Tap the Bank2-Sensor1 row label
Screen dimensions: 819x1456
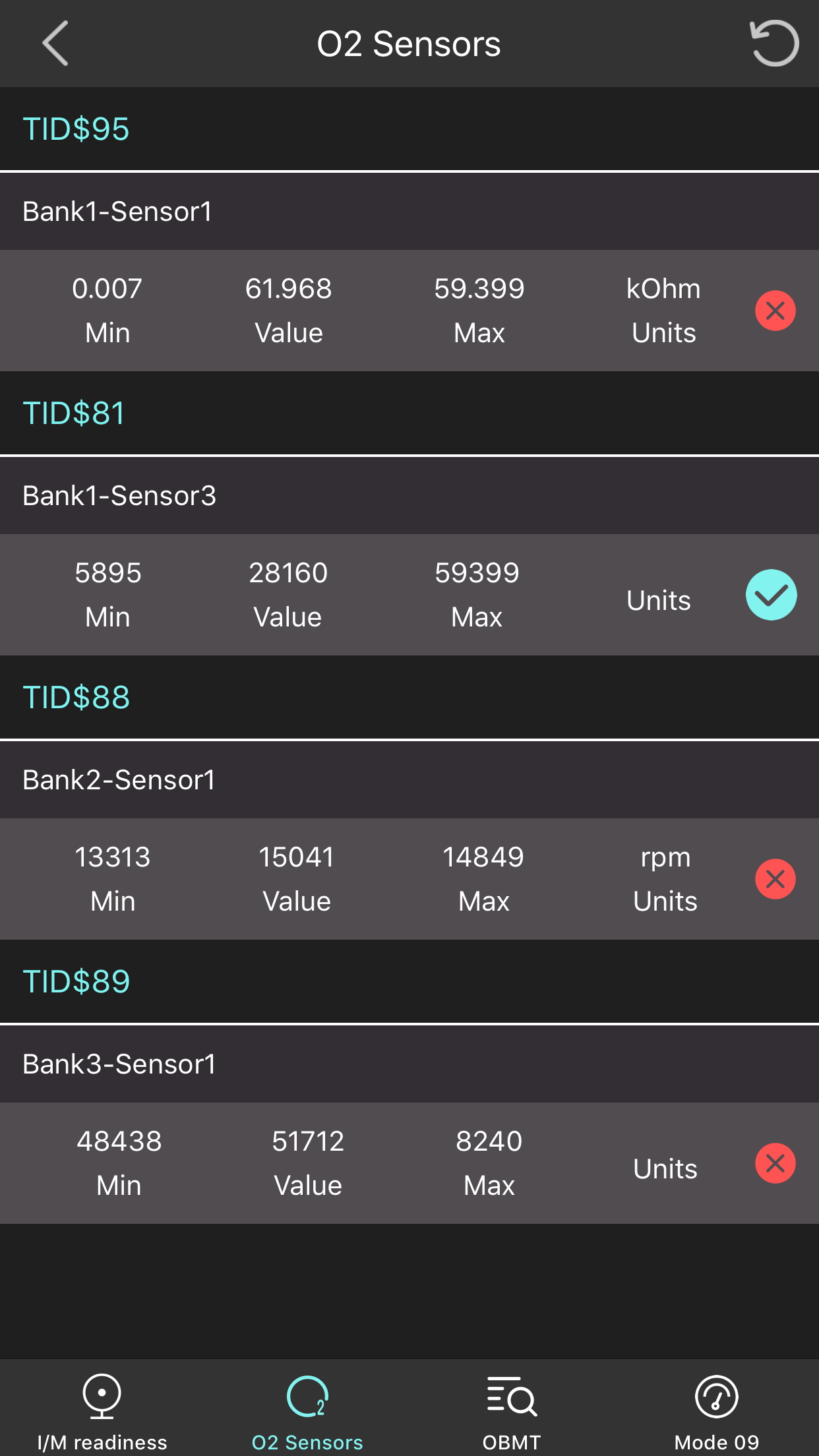118,779
